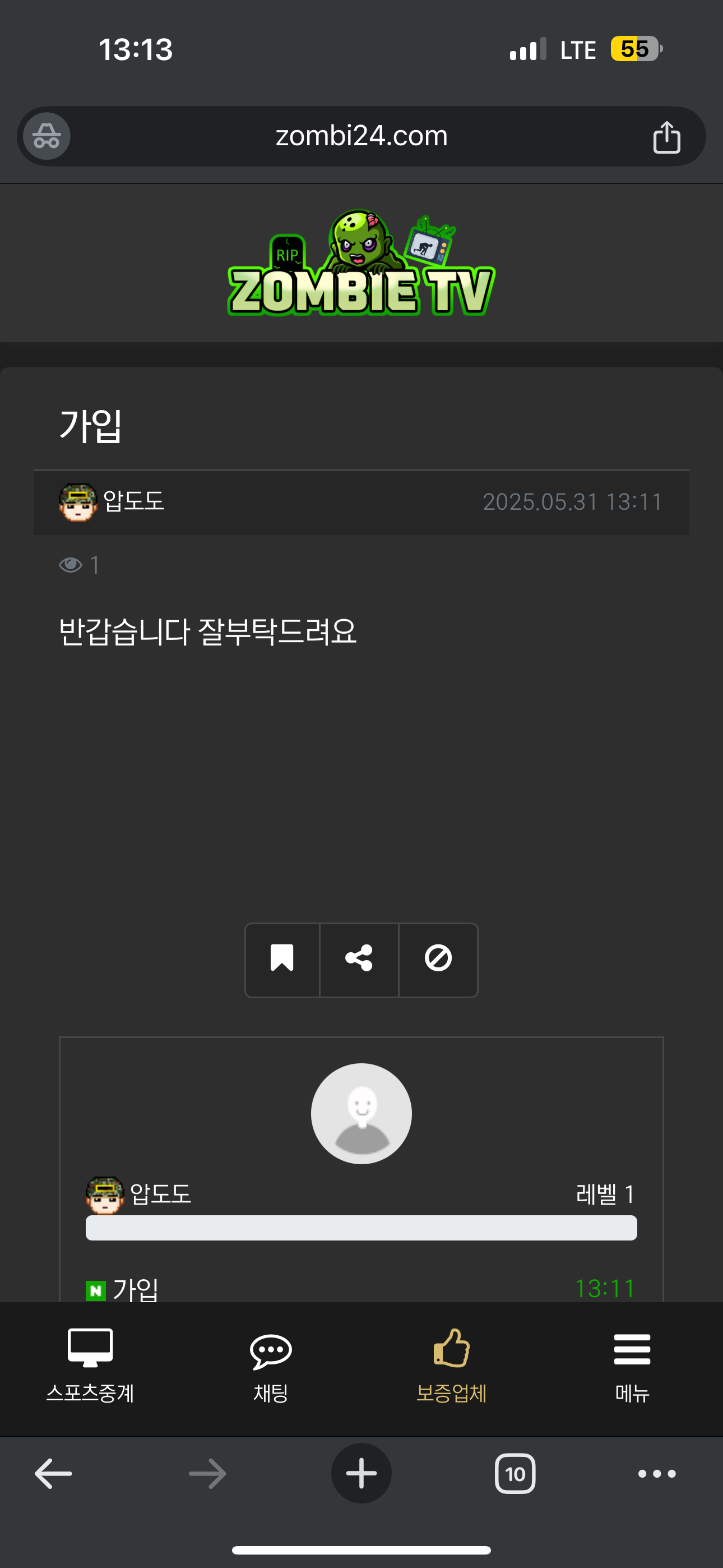Screen dimensions: 723x1568
Task: Report this post with the block icon
Action: (x=438, y=959)
